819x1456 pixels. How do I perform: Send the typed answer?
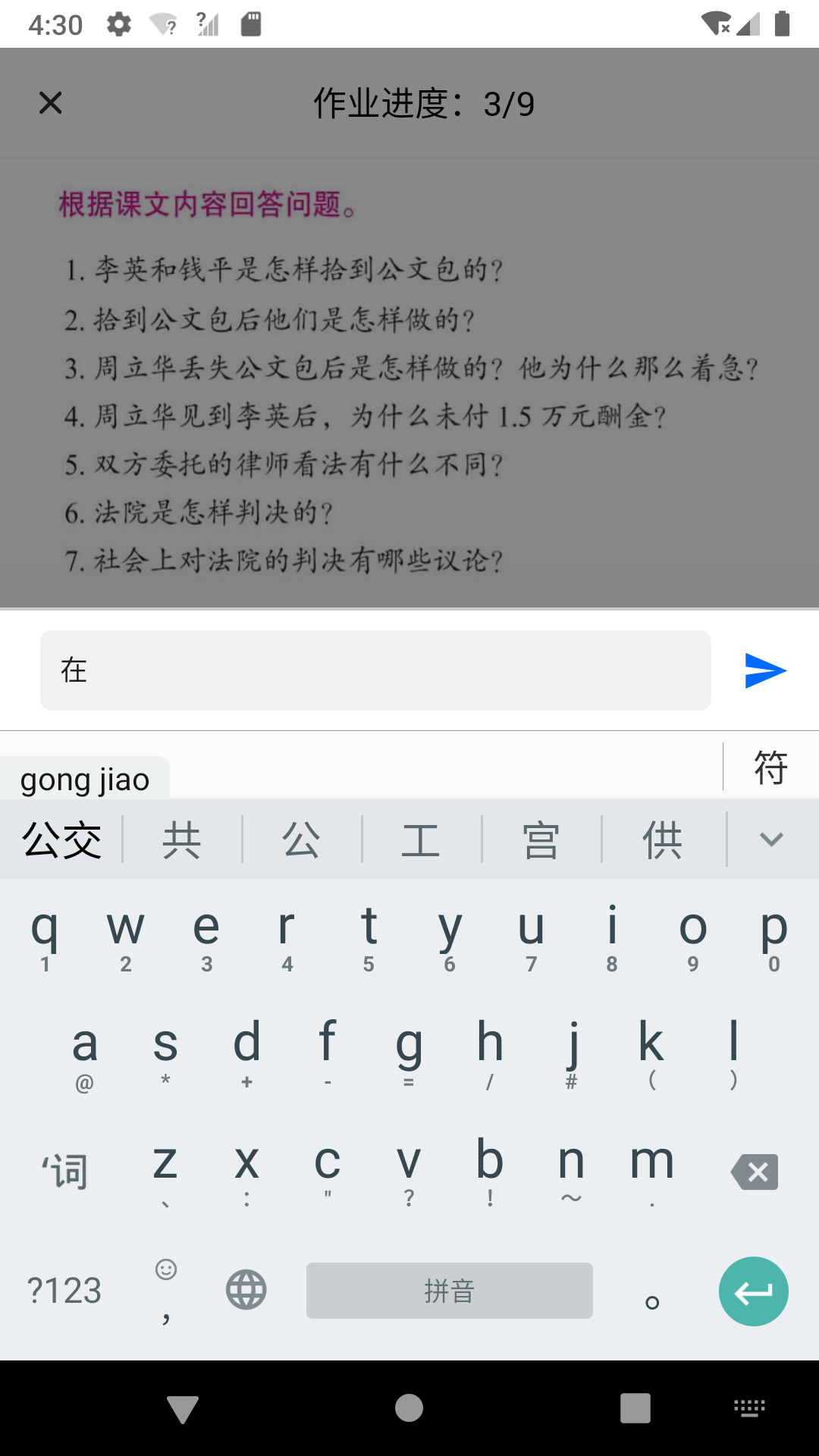[765, 670]
